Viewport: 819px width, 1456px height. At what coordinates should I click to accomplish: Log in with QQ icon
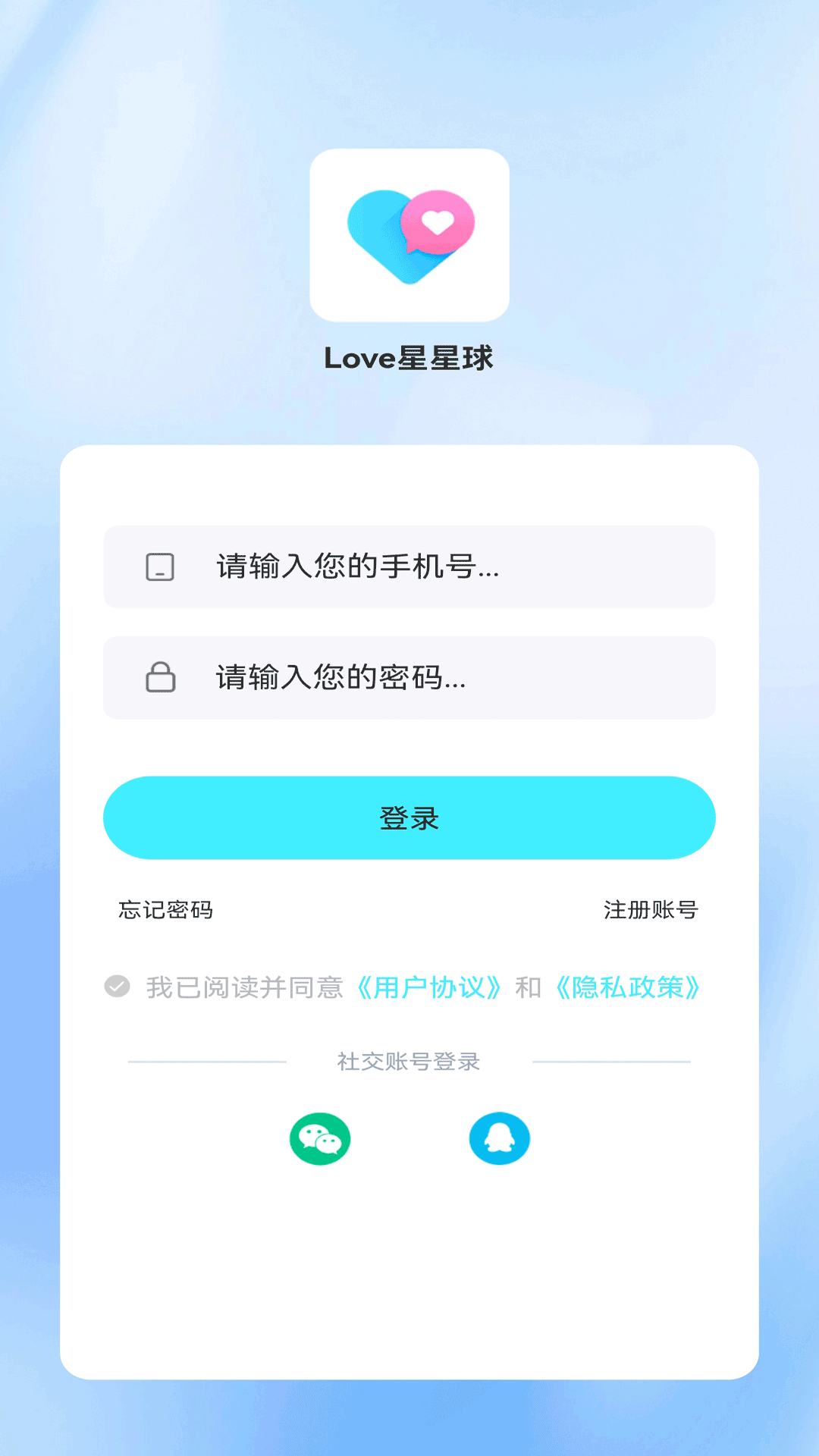tap(499, 1138)
